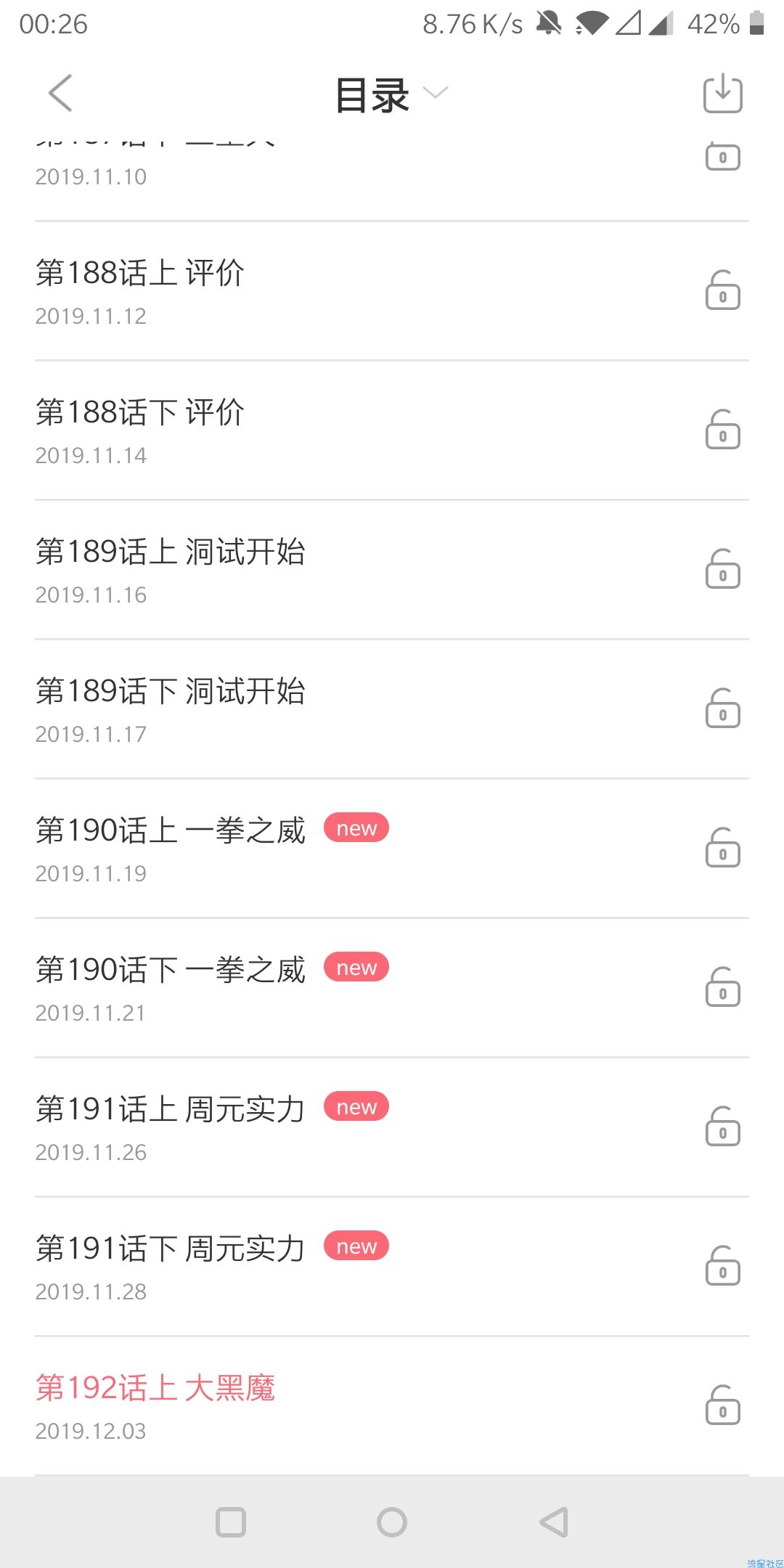Open recent apps from the navigation bar

click(231, 1522)
